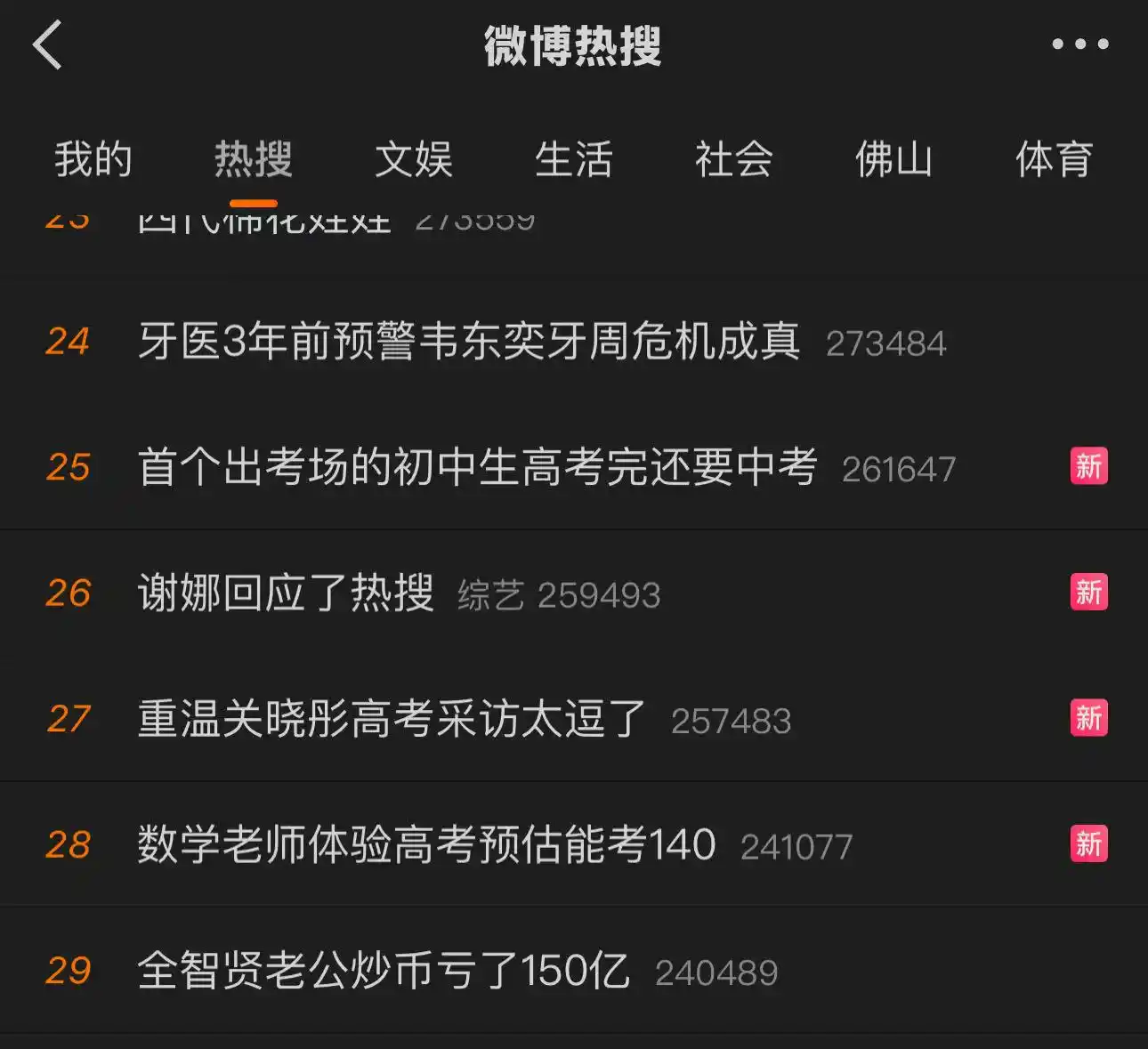Screen dimensions: 1148x1049
Task: Open topic 全智贤老公炒币亏了150亿
Action: 384,972
